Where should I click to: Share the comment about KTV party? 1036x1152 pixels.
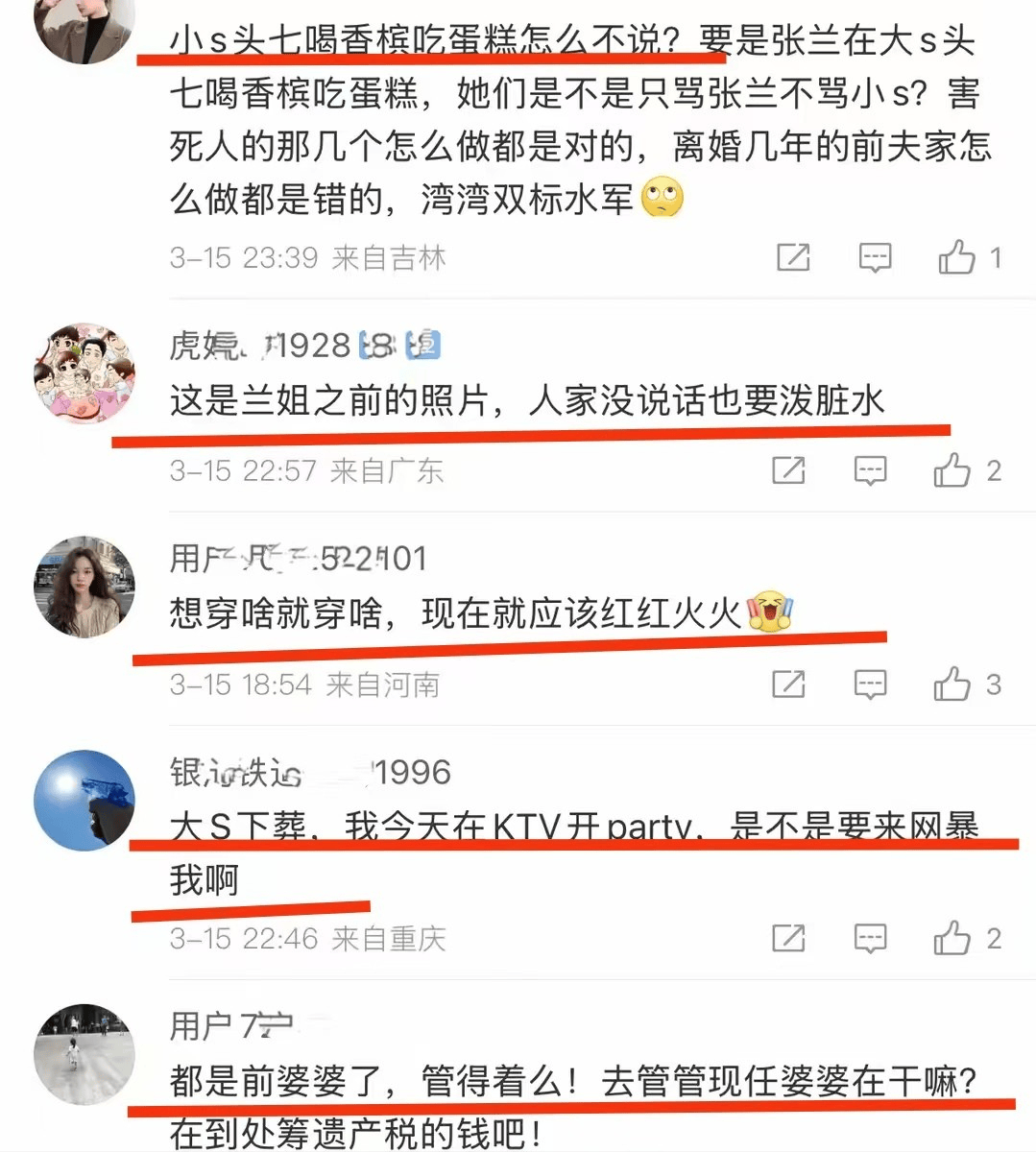pyautogui.click(x=788, y=938)
